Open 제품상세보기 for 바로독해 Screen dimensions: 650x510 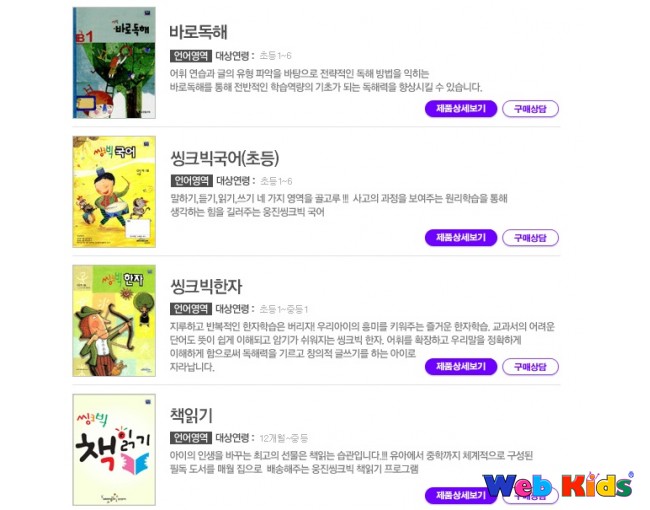460,109
